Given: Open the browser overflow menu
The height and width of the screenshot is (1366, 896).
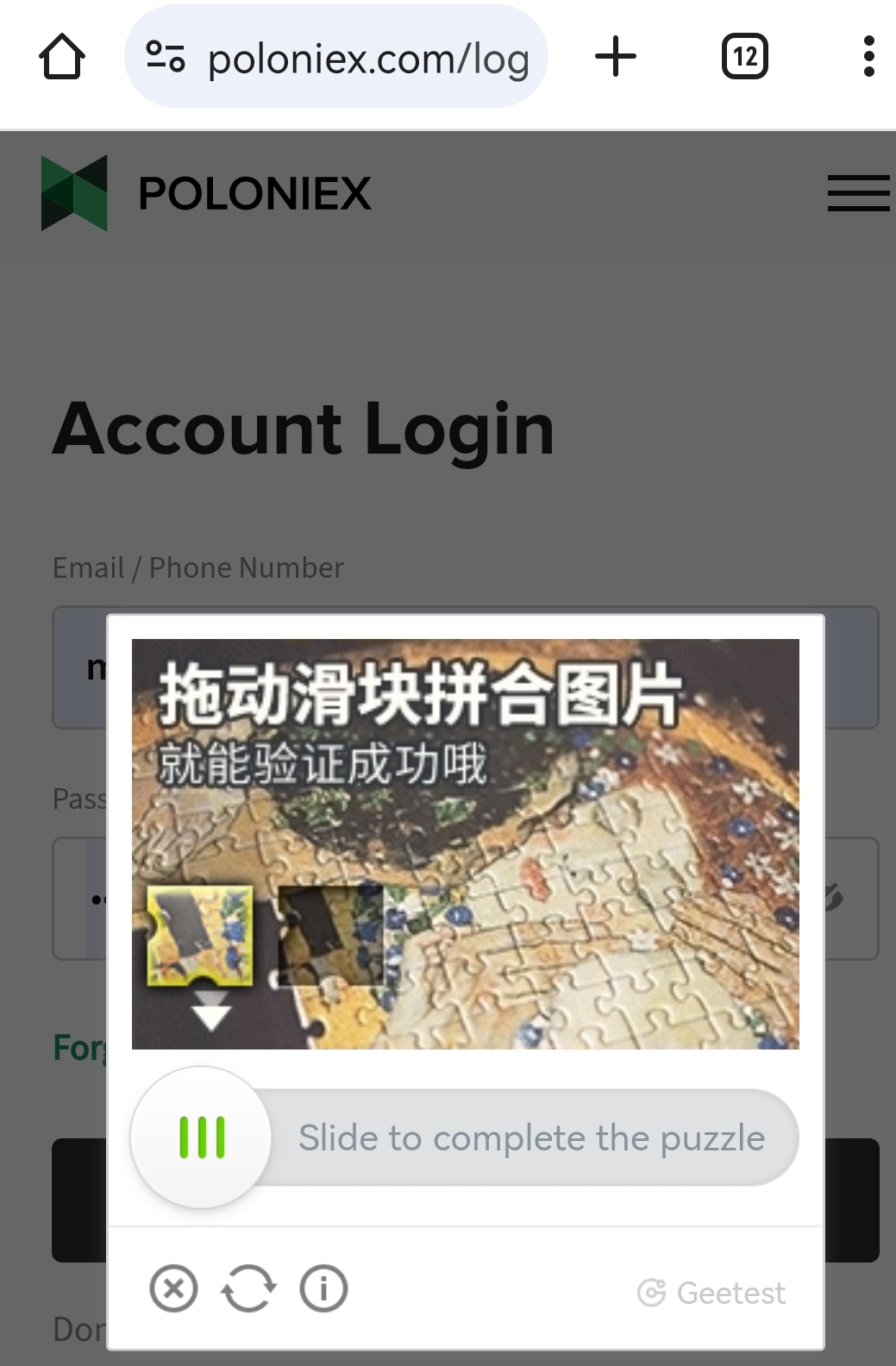Looking at the screenshot, I should [x=868, y=58].
